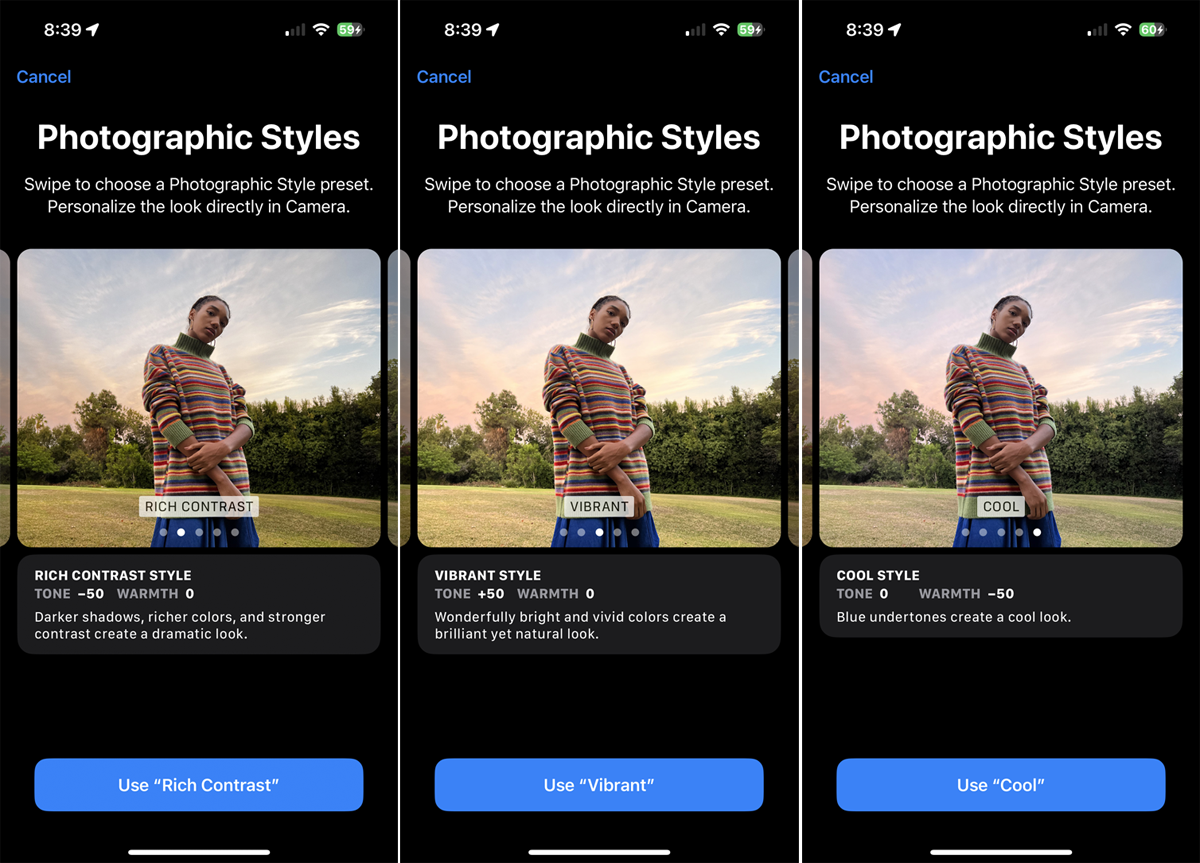Select the Use "Vibrant" button

(x=598, y=785)
